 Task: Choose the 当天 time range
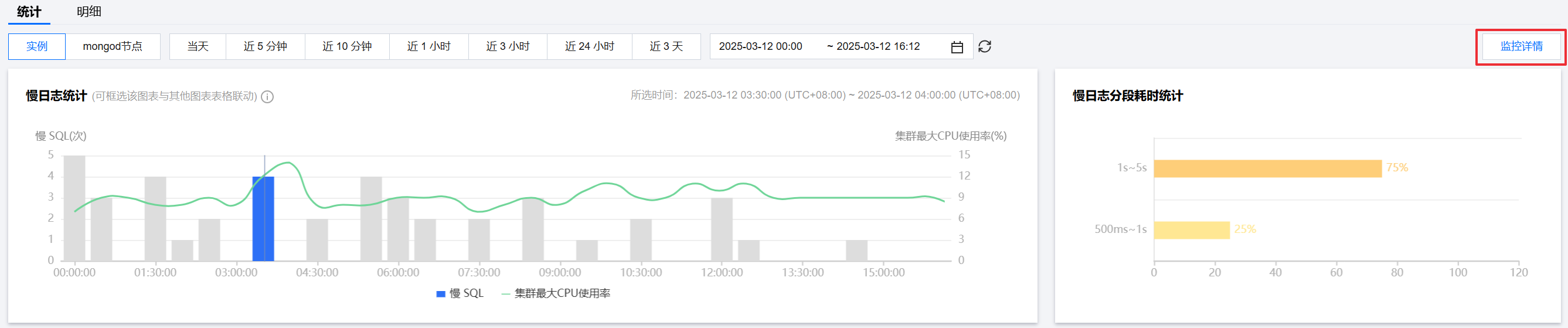pyautogui.click(x=198, y=46)
